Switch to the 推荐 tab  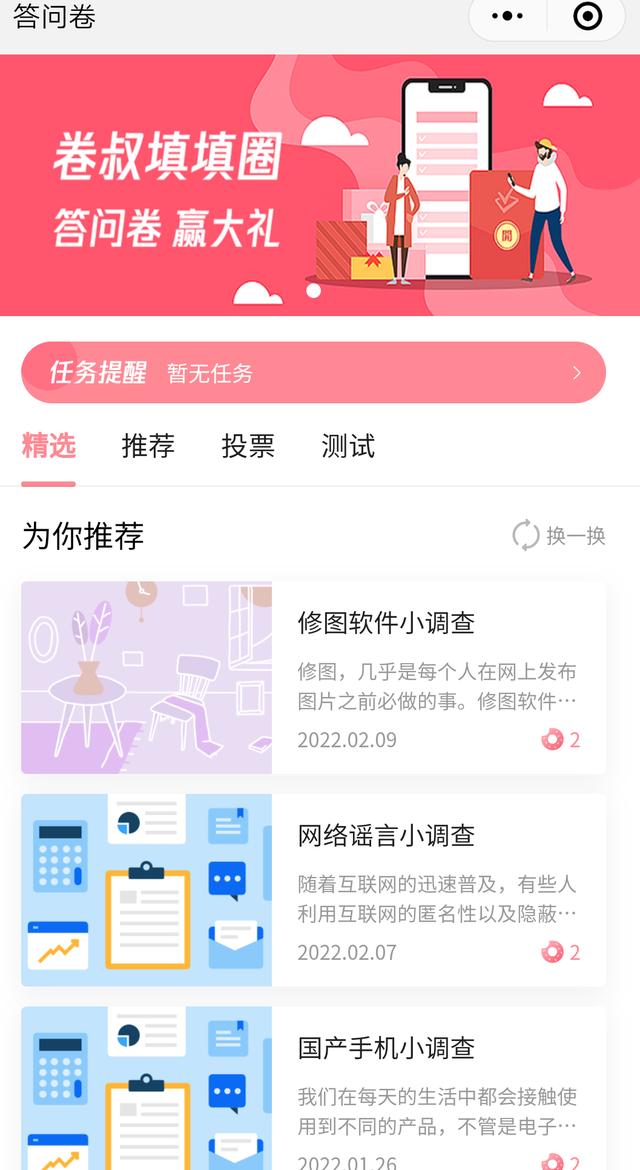point(148,446)
